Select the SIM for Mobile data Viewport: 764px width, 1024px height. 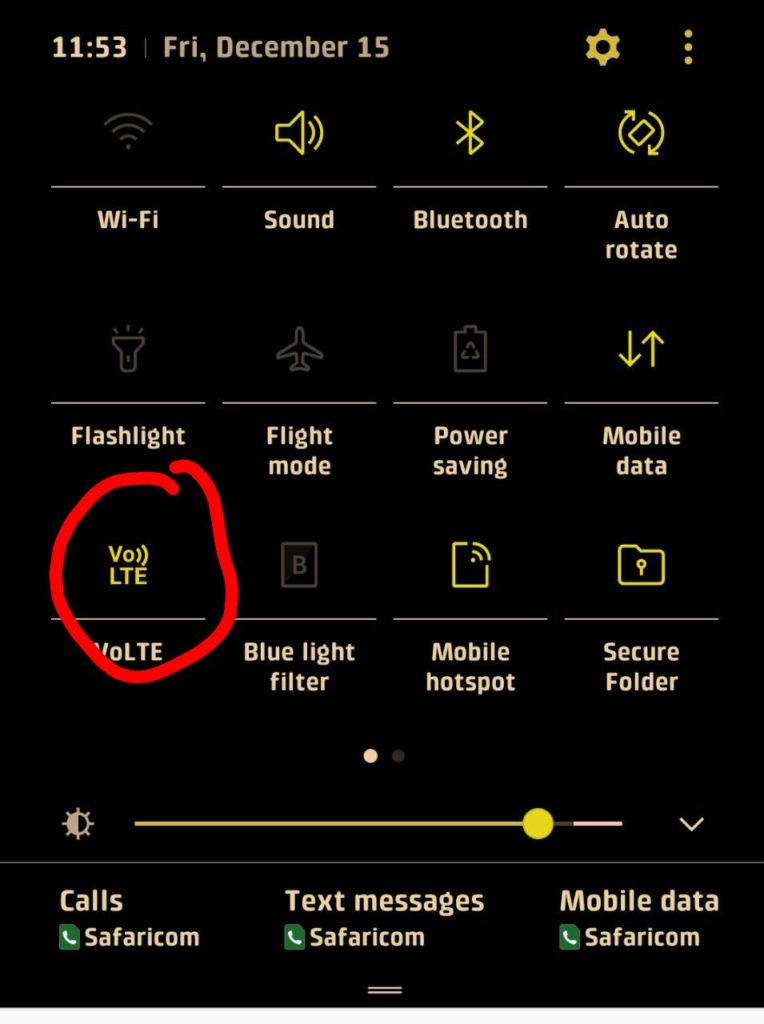[638, 919]
